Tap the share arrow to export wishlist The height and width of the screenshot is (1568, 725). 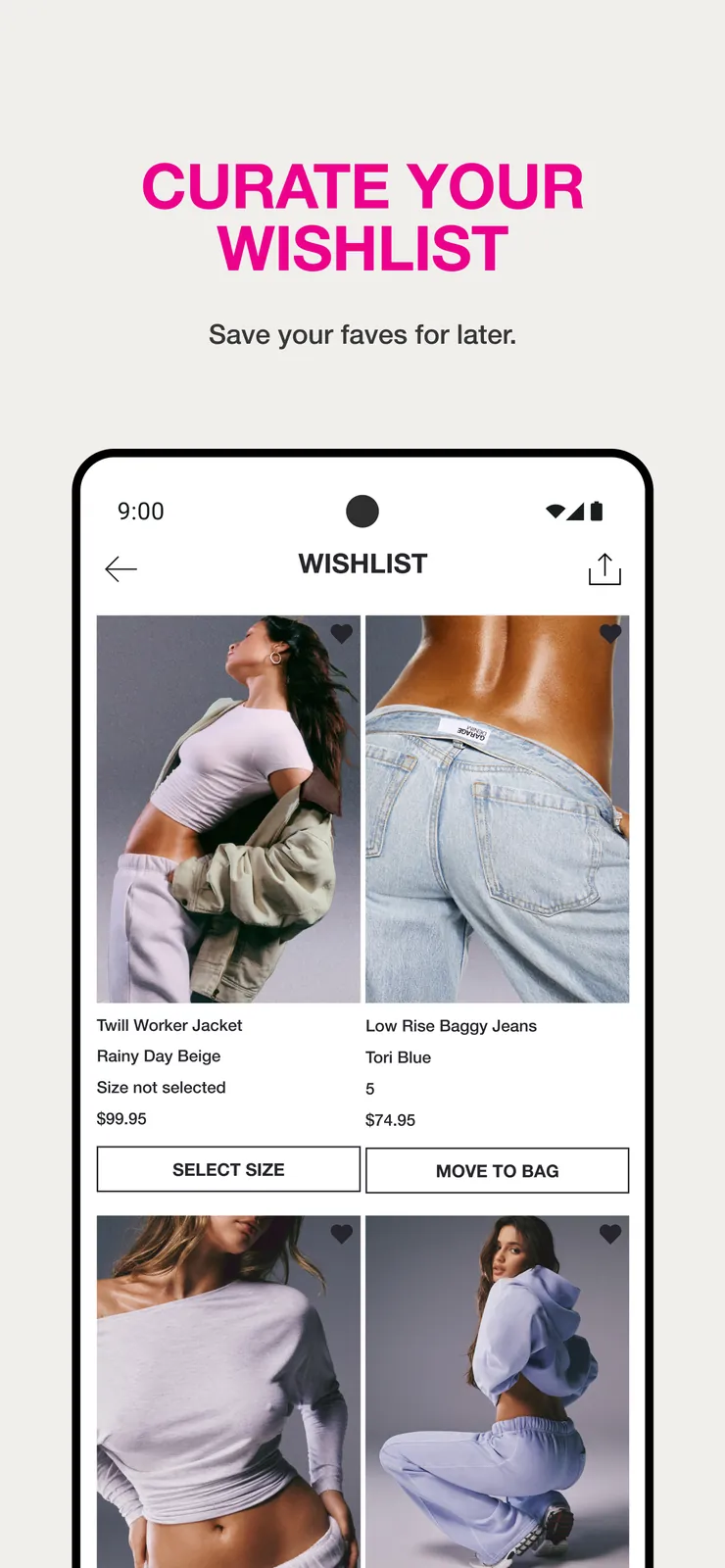pos(604,568)
